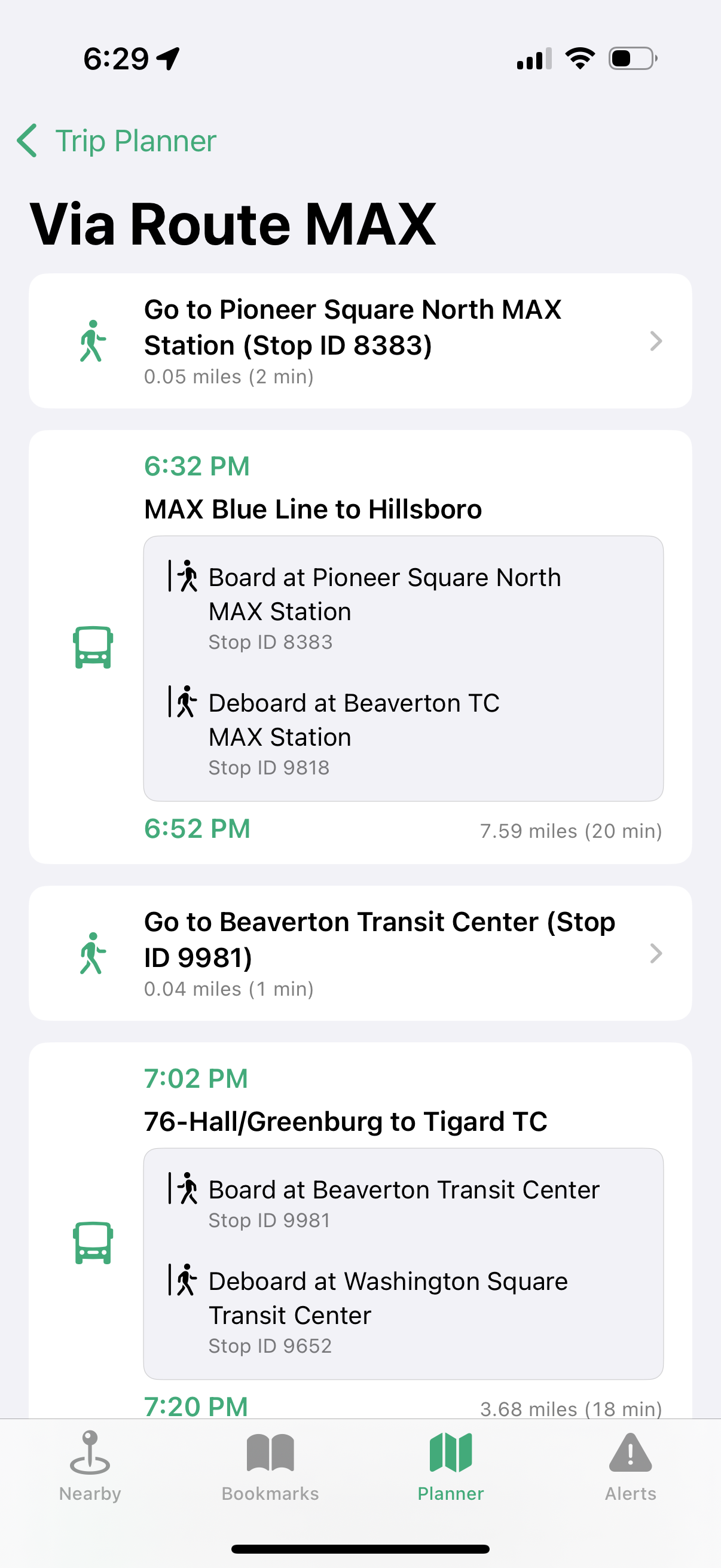This screenshot has height=1568, width=721.
Task: Select the Planner tab
Action: [x=450, y=1467]
